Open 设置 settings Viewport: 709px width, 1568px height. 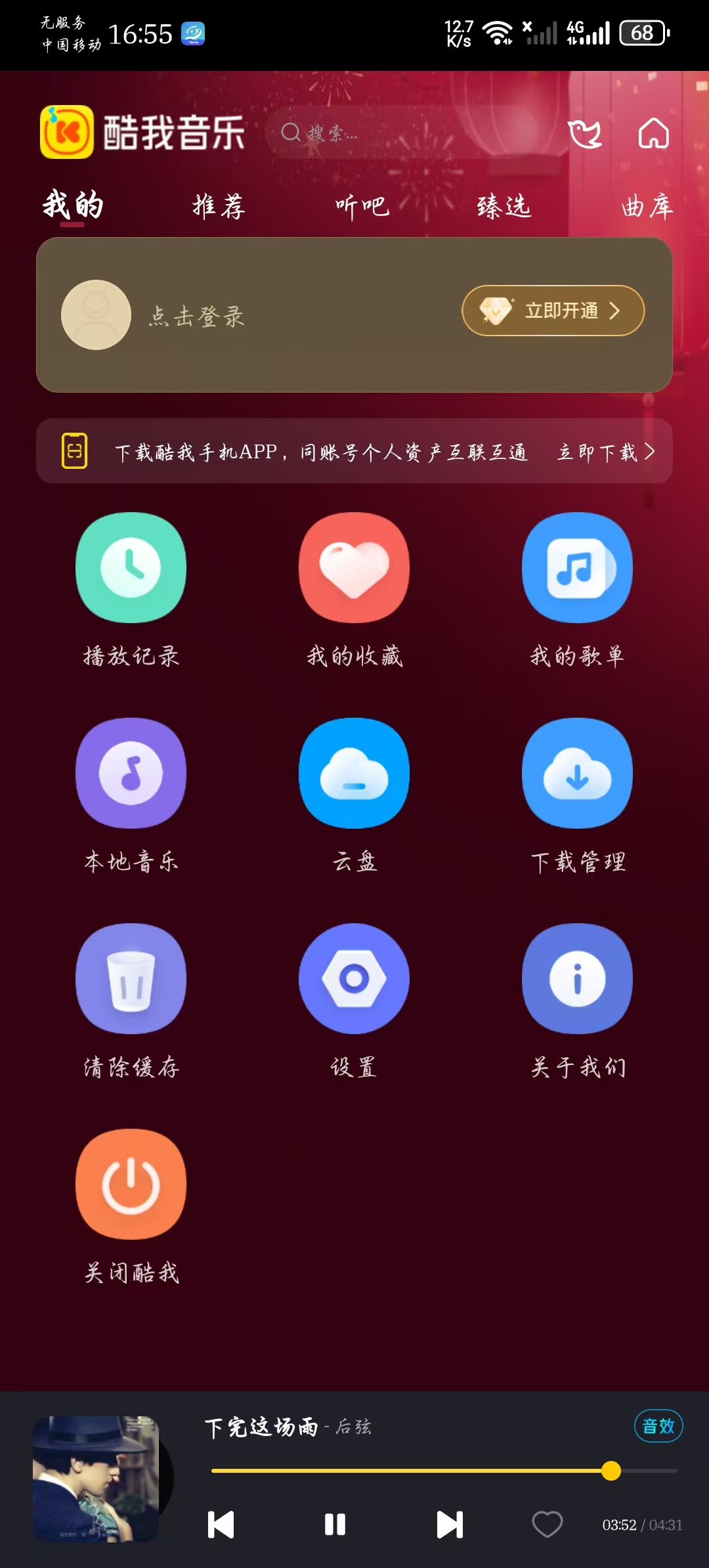coord(354,978)
